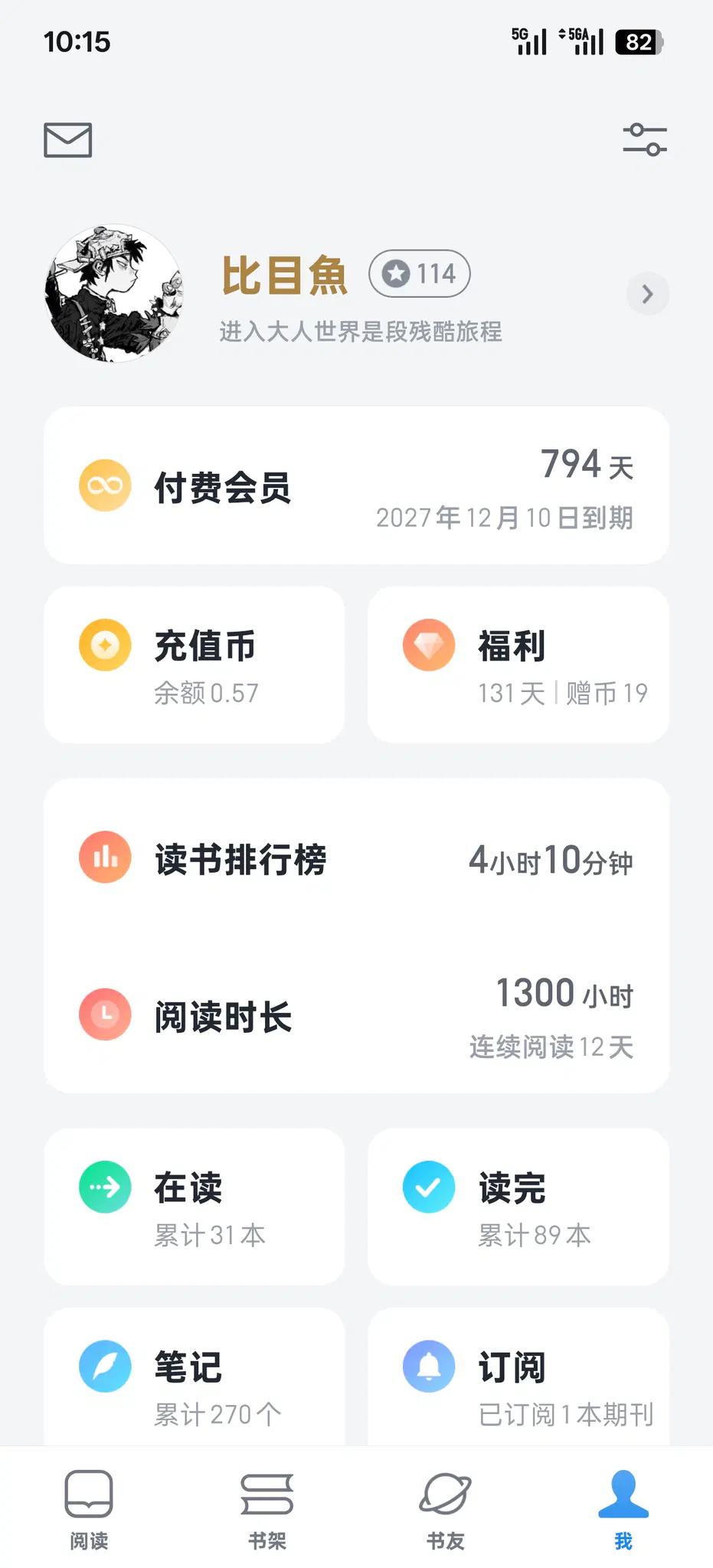Open the mail inbox icon

[67, 140]
